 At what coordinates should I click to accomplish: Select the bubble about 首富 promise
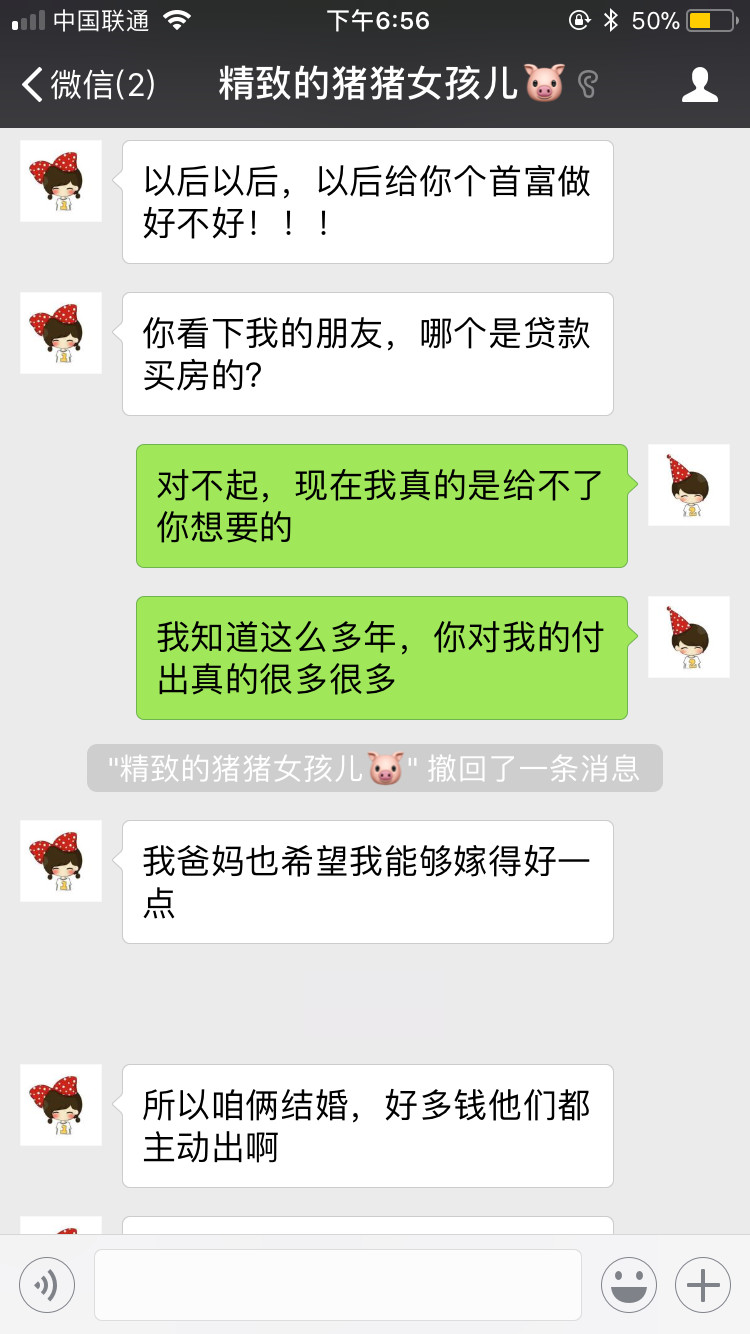367,201
